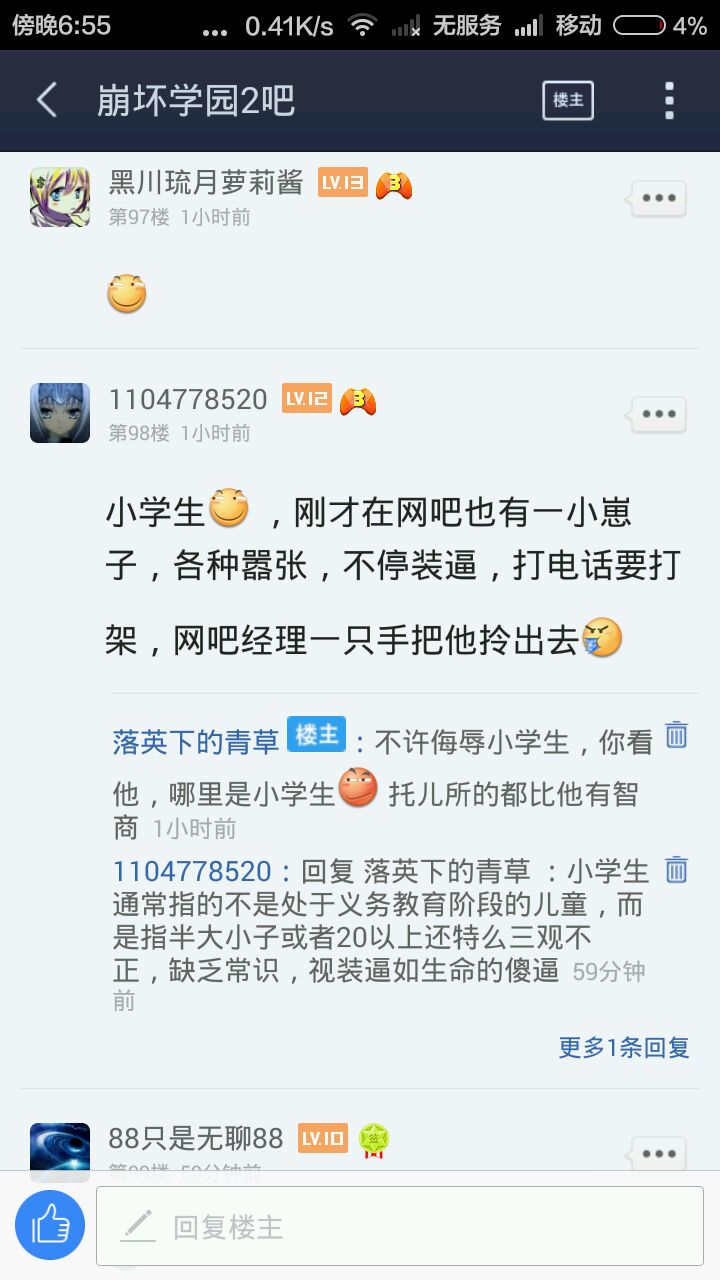The image size is (720, 1280).
Task: Open the top-right overflow menu
Action: click(x=669, y=100)
